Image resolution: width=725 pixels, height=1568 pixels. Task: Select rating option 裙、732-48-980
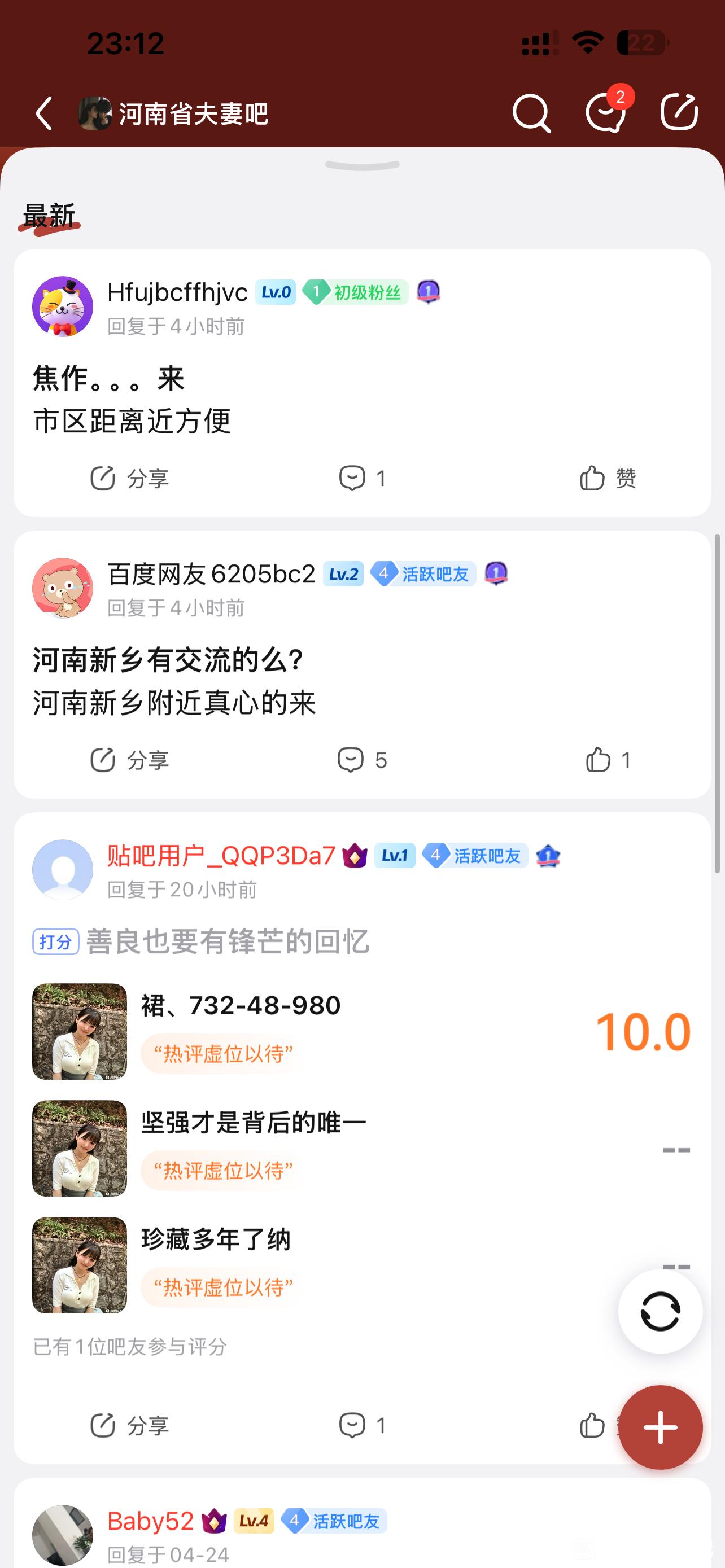(241, 1006)
